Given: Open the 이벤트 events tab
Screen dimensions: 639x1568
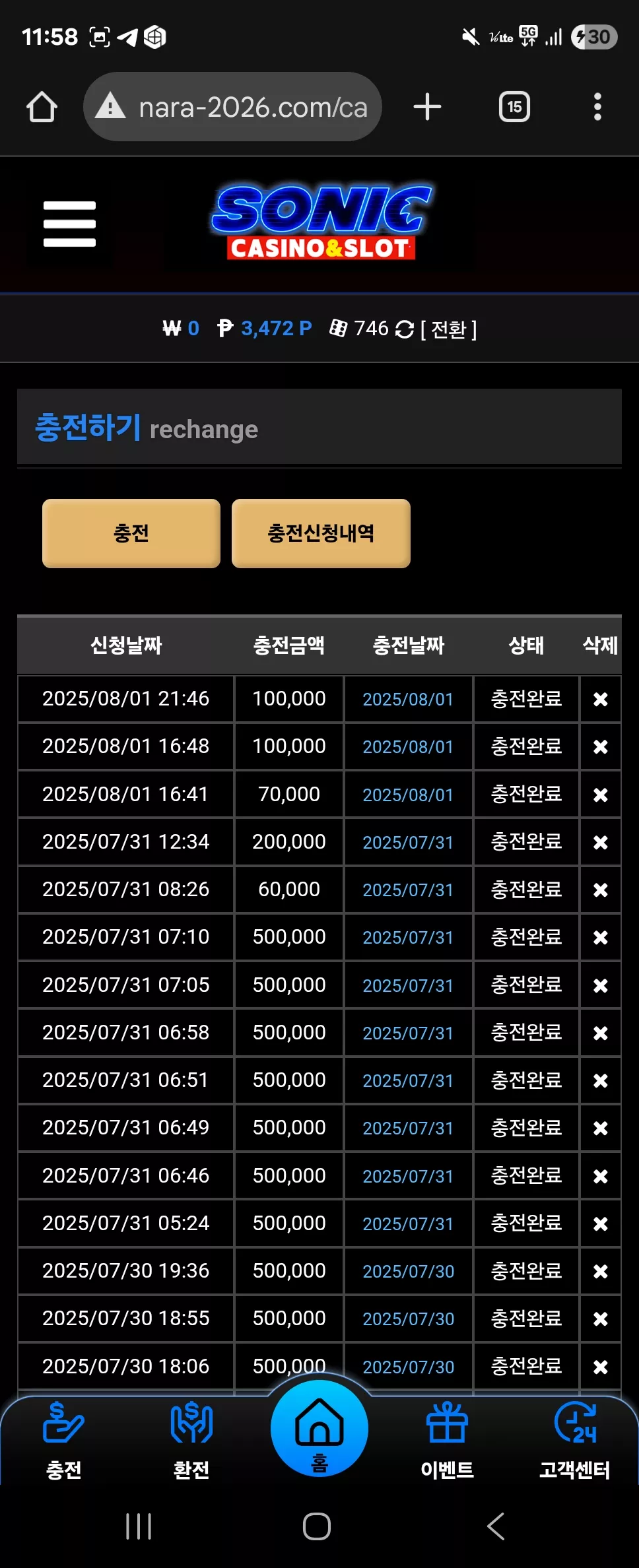Looking at the screenshot, I should tap(447, 1441).
